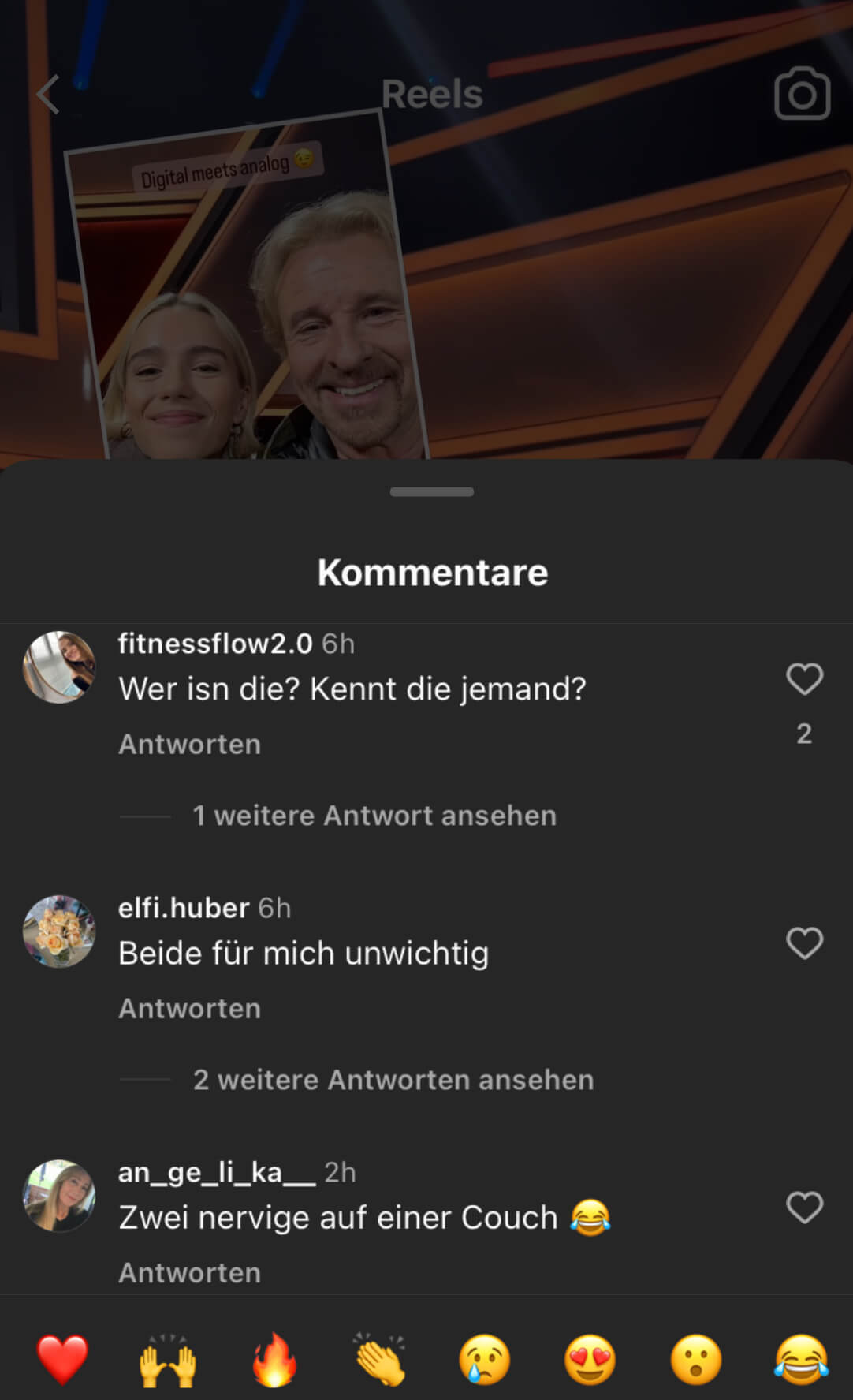Image resolution: width=853 pixels, height=1400 pixels.
Task: Reply to an_ge_li_ka__'s comment
Action: (x=189, y=1272)
